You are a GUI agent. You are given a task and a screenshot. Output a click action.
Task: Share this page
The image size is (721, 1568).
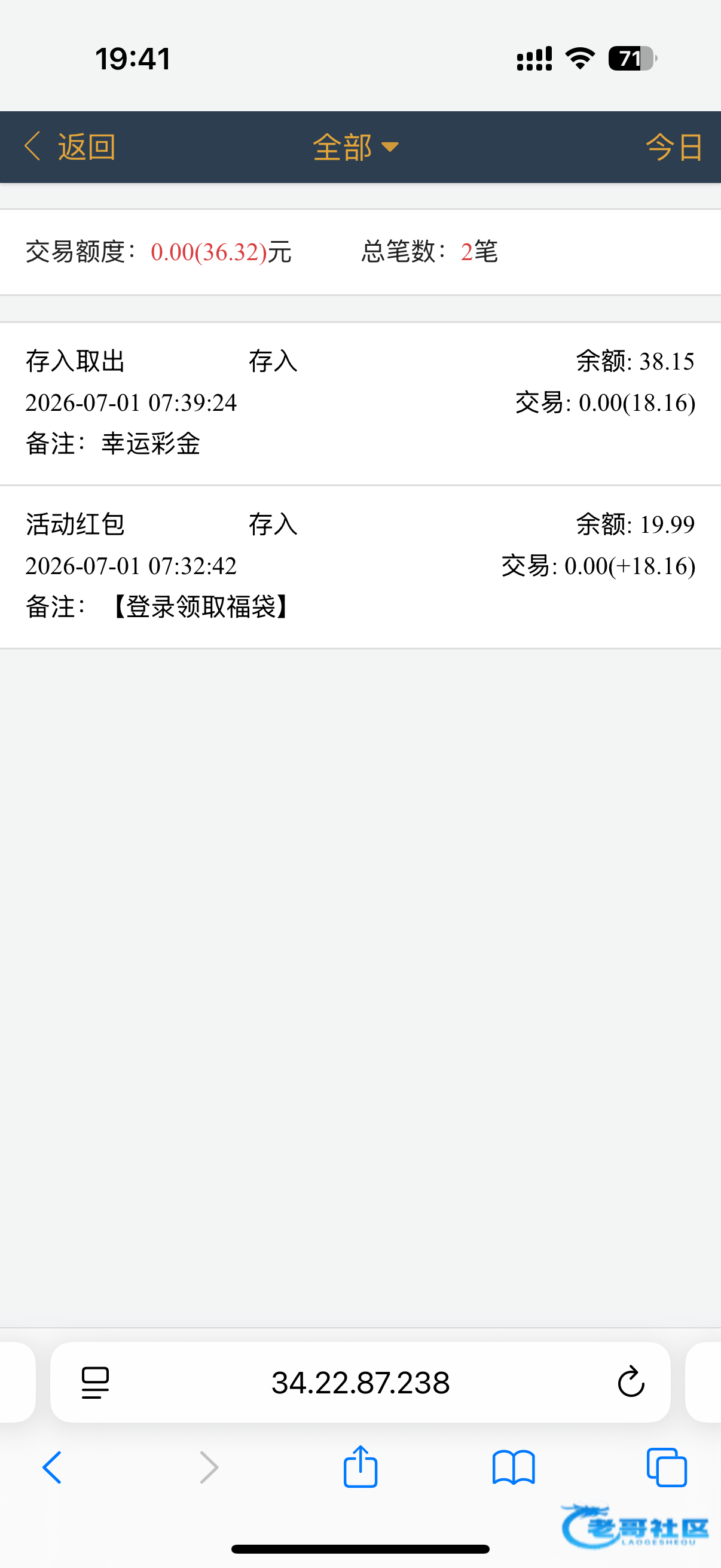360,1466
